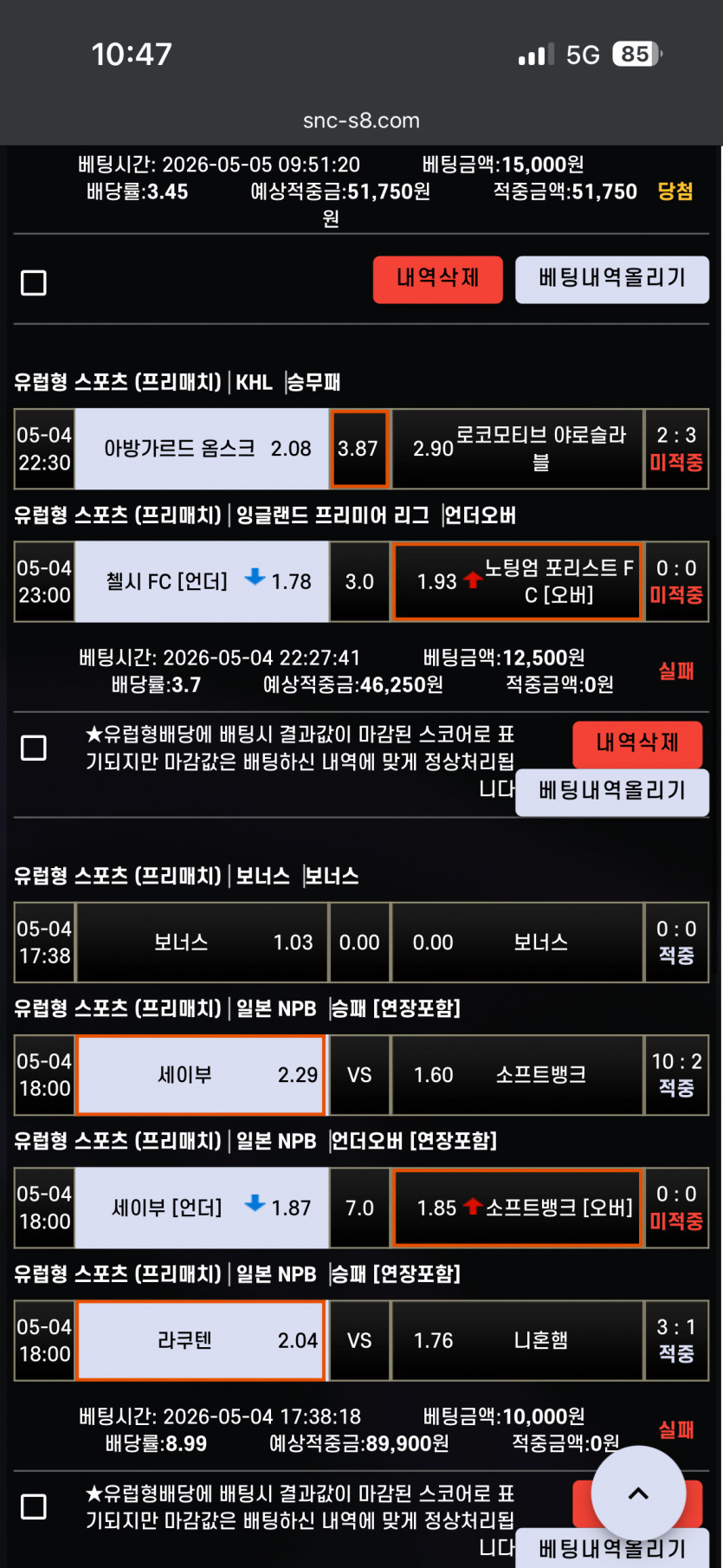Upload the 12,500원 bet history
Screen dimensions: 723x1568
[x=612, y=792]
